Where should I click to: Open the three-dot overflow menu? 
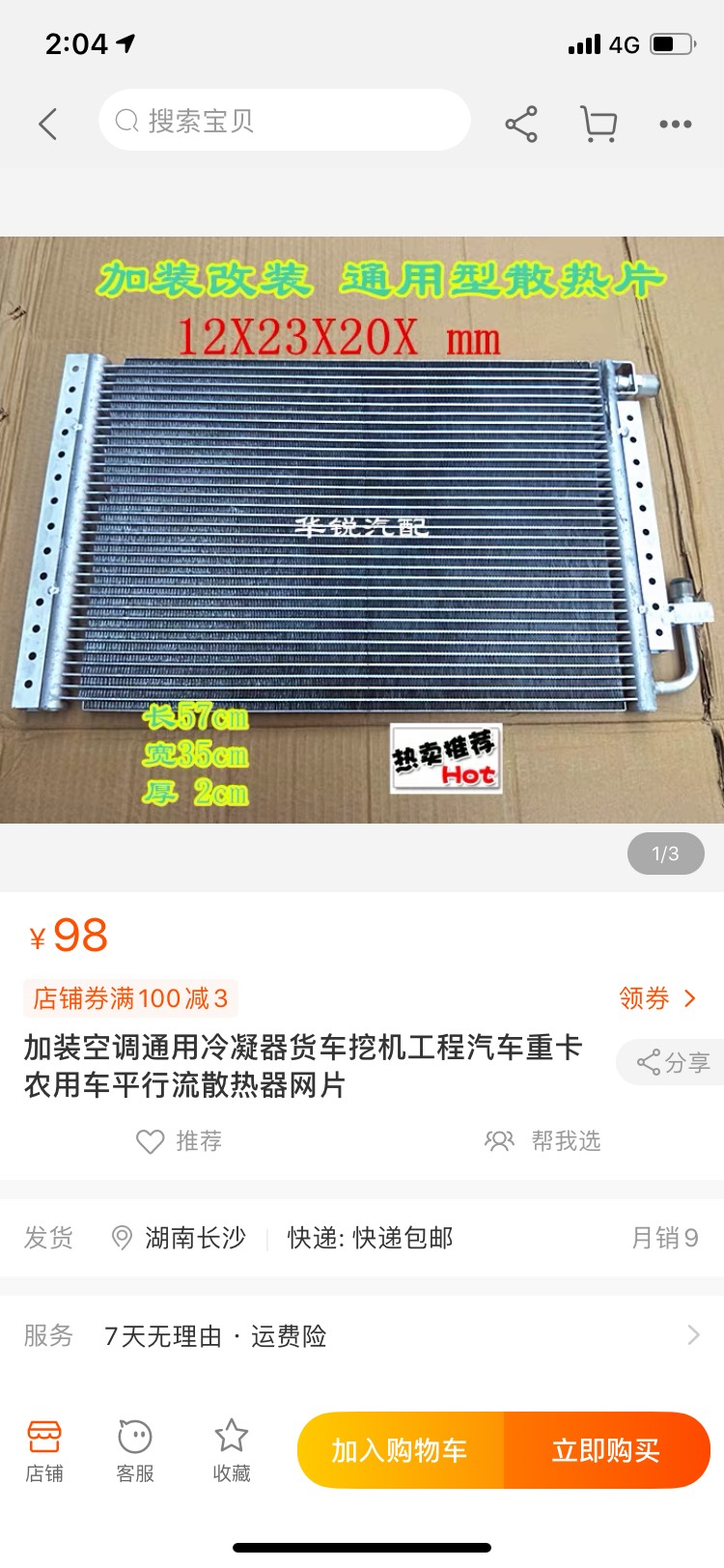coord(675,124)
